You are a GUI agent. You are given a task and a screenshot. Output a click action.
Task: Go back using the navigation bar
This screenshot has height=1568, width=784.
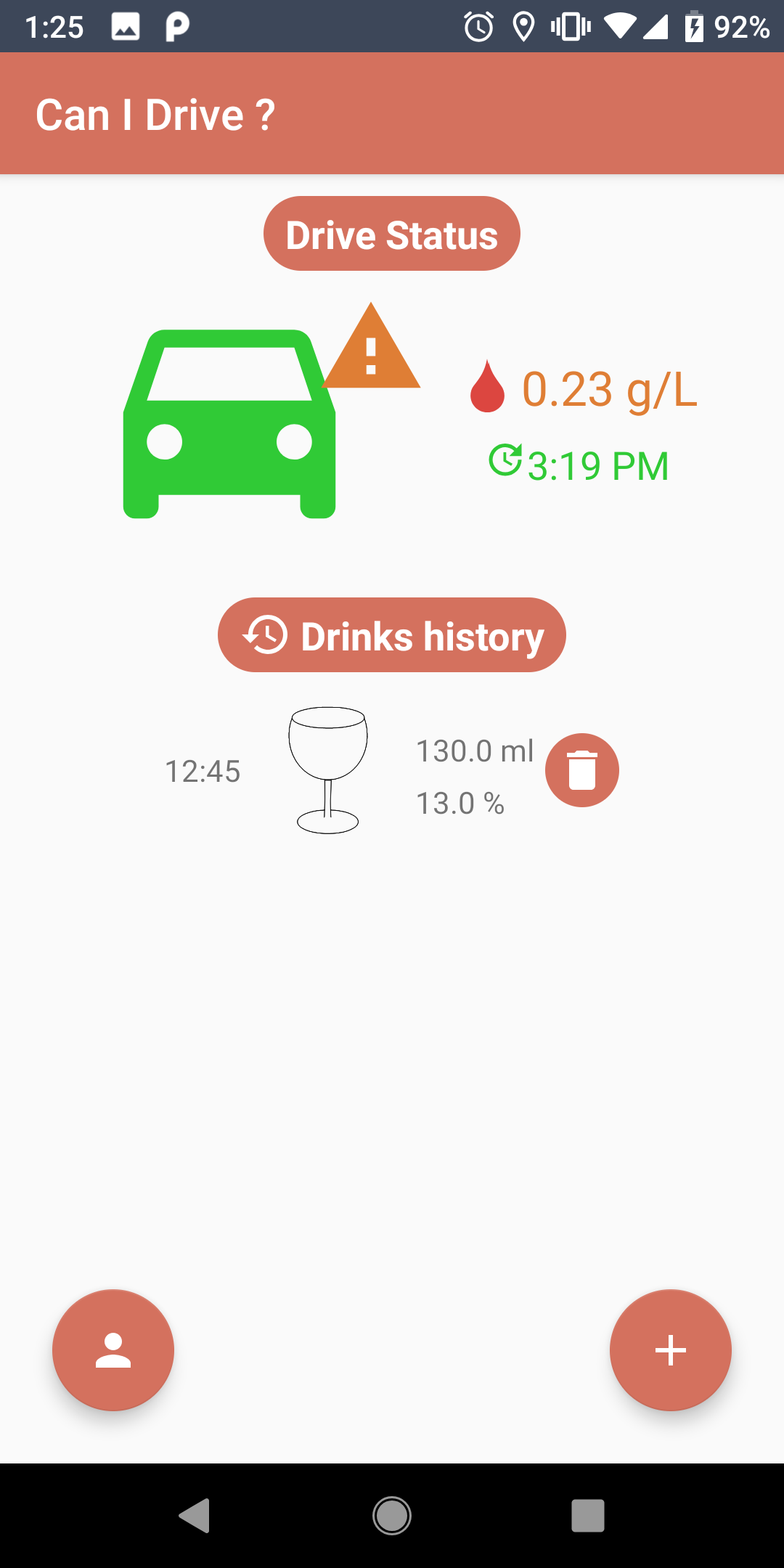(x=195, y=1516)
